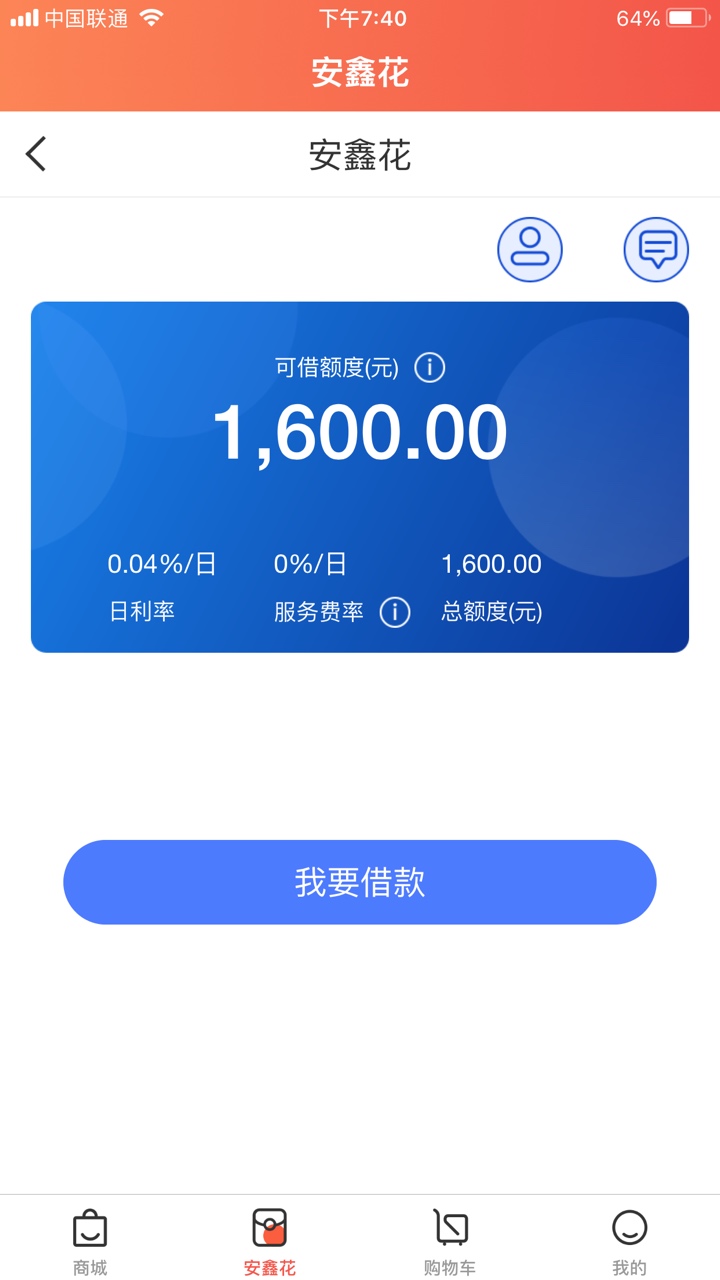The image size is (720, 1280).
Task: Go back with the left arrow
Action: click(x=36, y=154)
